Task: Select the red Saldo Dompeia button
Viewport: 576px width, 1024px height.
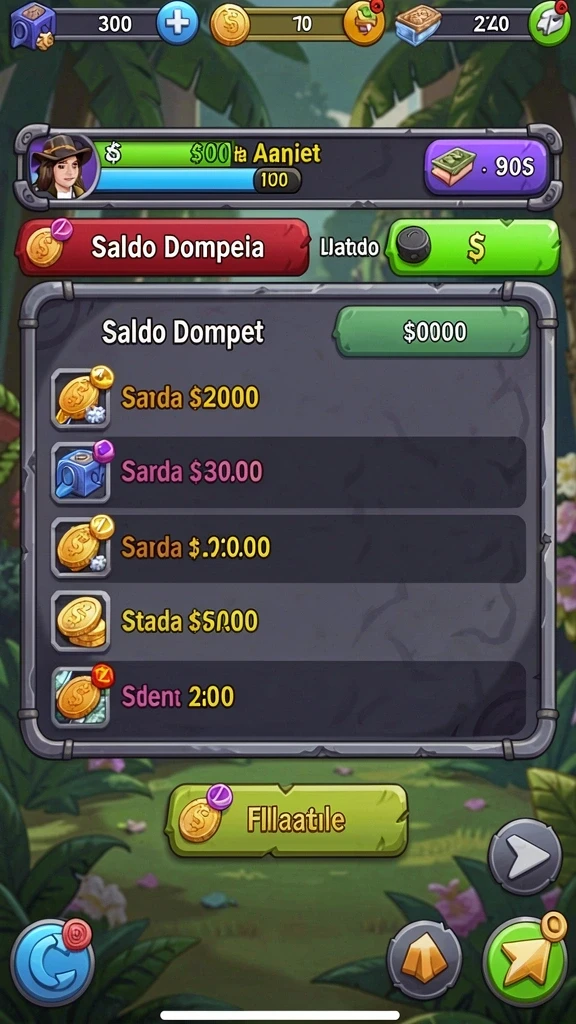Action: coord(163,247)
